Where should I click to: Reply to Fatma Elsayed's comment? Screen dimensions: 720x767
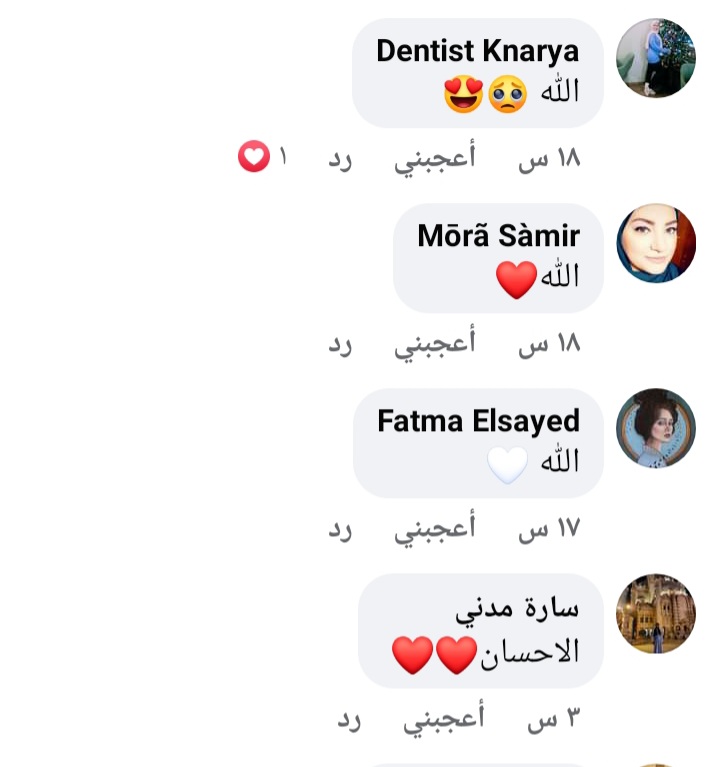point(341,528)
